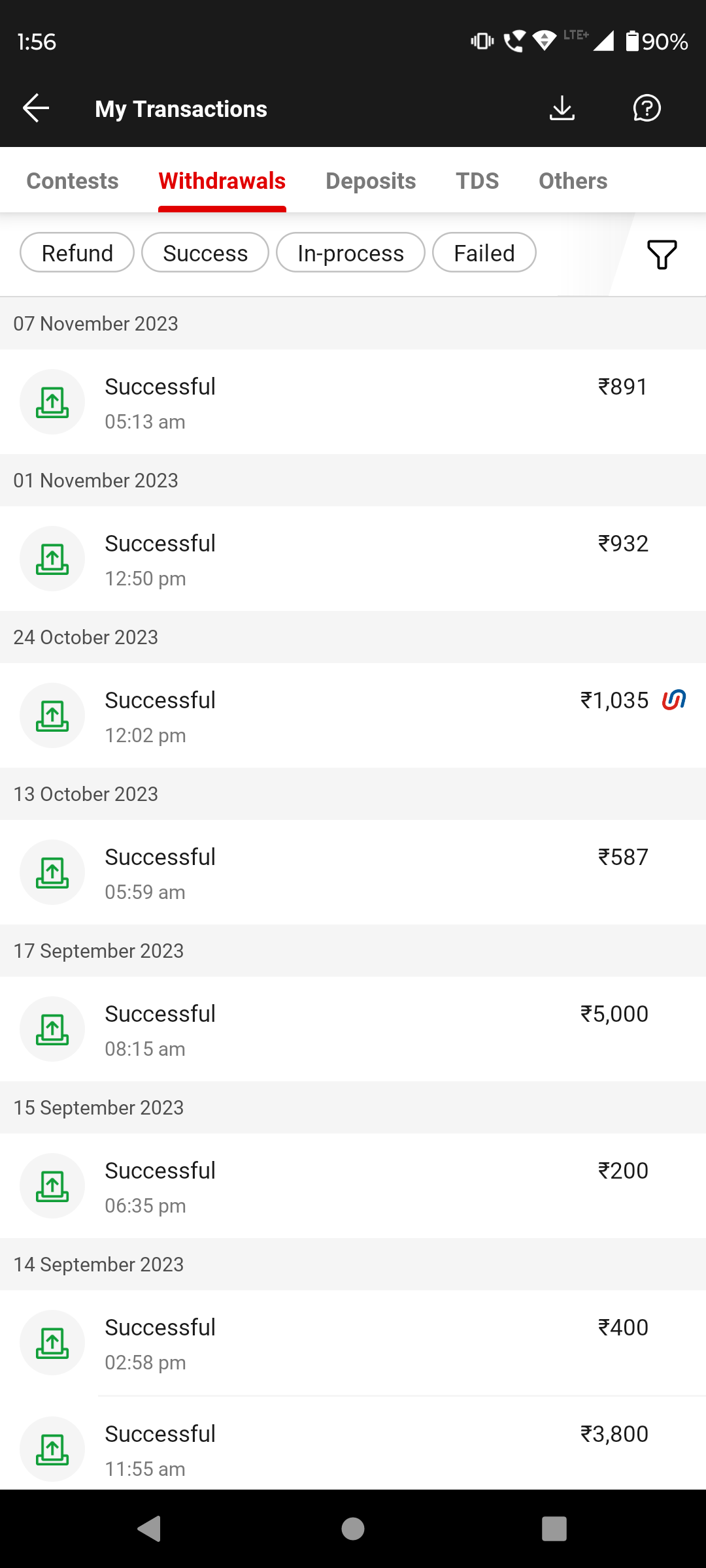Image resolution: width=706 pixels, height=1568 pixels.
Task: Open the ₹200 withdrawal at 06:35 pm
Action: pyautogui.click(x=353, y=1186)
